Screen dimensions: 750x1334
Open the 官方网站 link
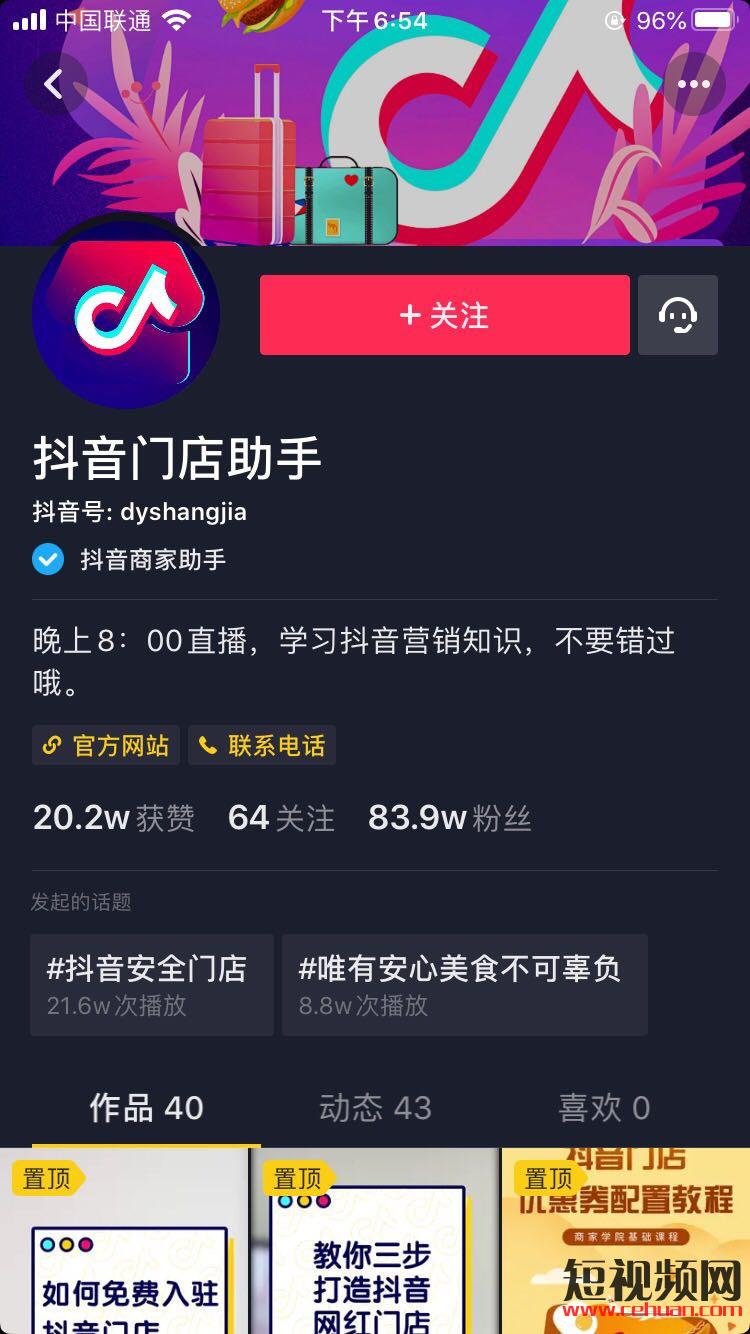pyautogui.click(x=106, y=746)
